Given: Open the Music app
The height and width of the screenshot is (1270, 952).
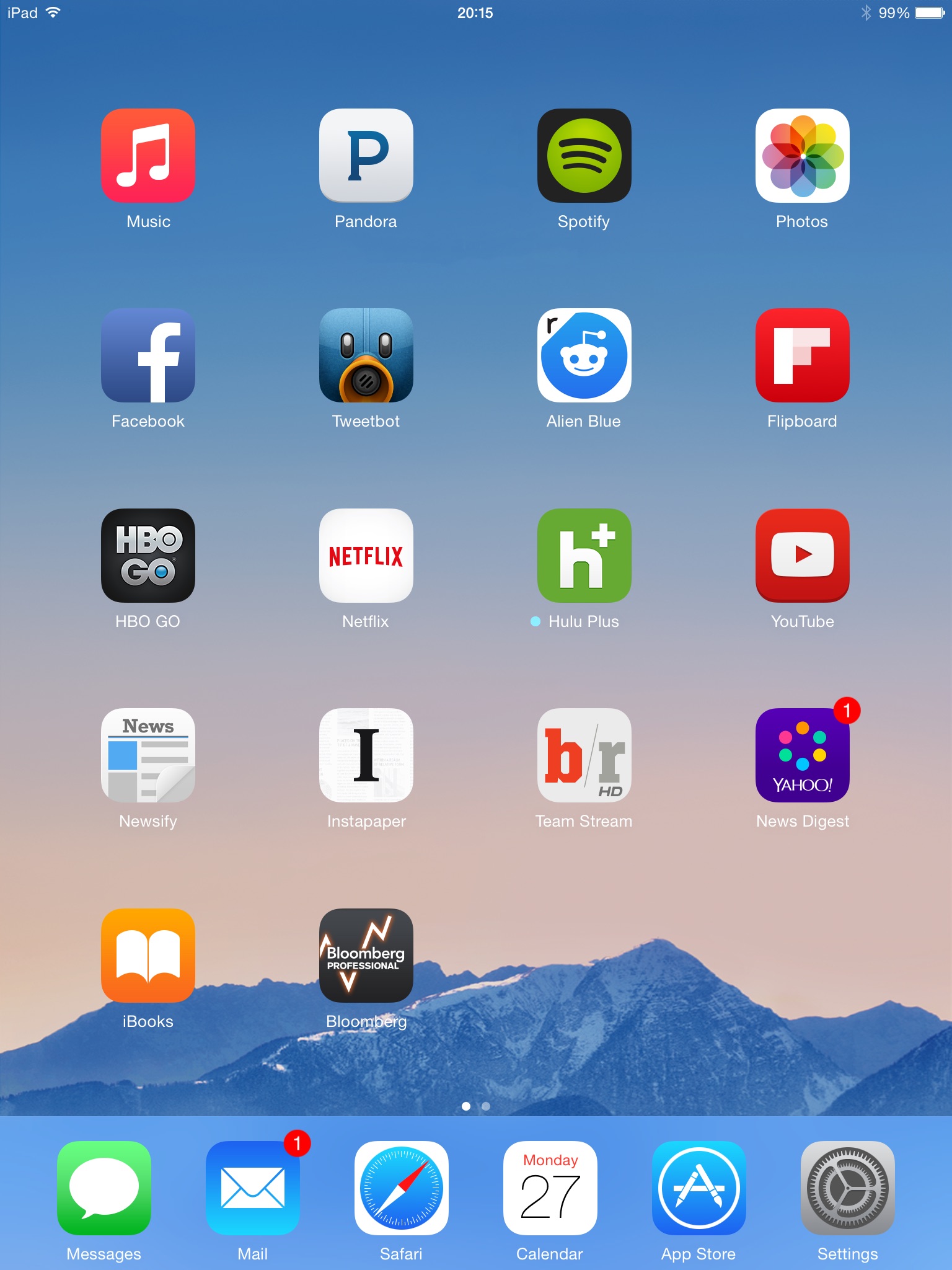Looking at the screenshot, I should coord(148,156).
